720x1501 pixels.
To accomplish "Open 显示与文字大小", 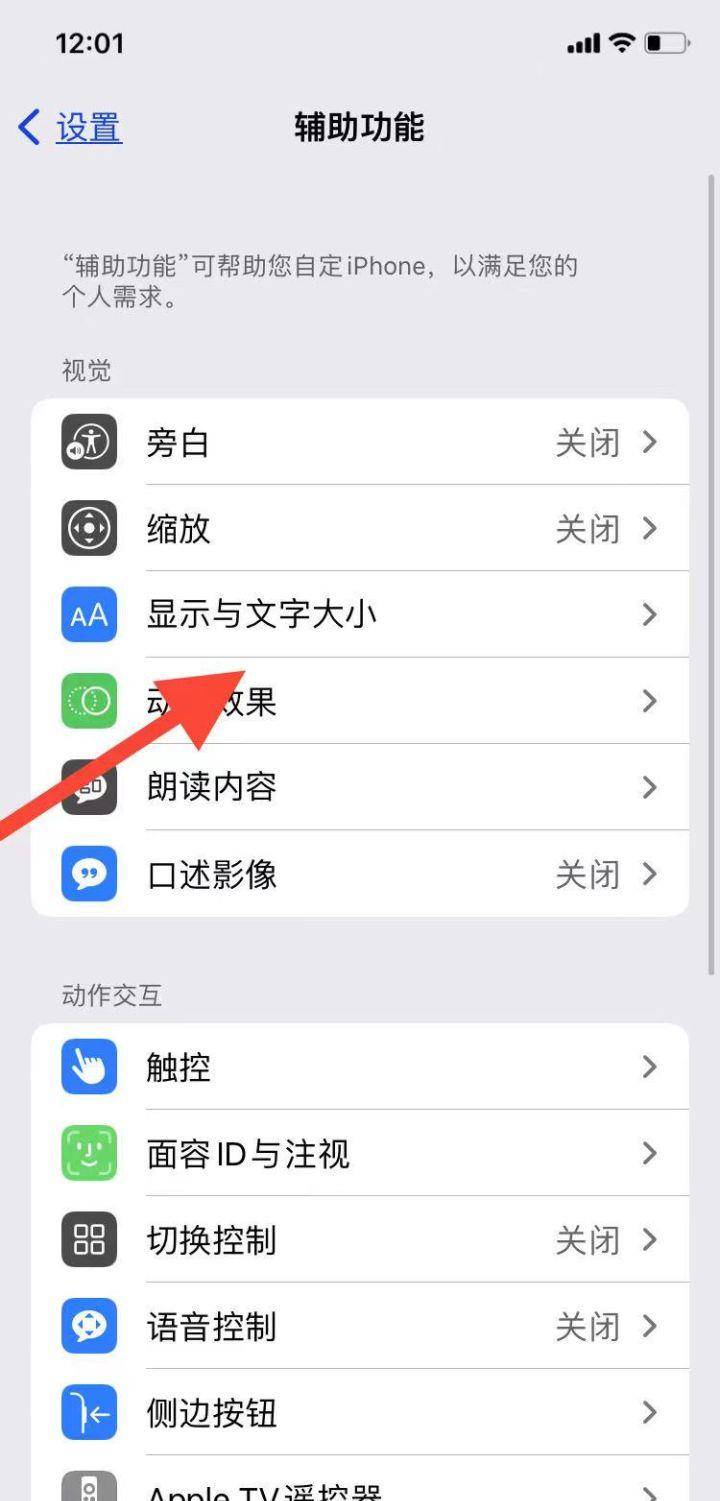I will pos(360,614).
